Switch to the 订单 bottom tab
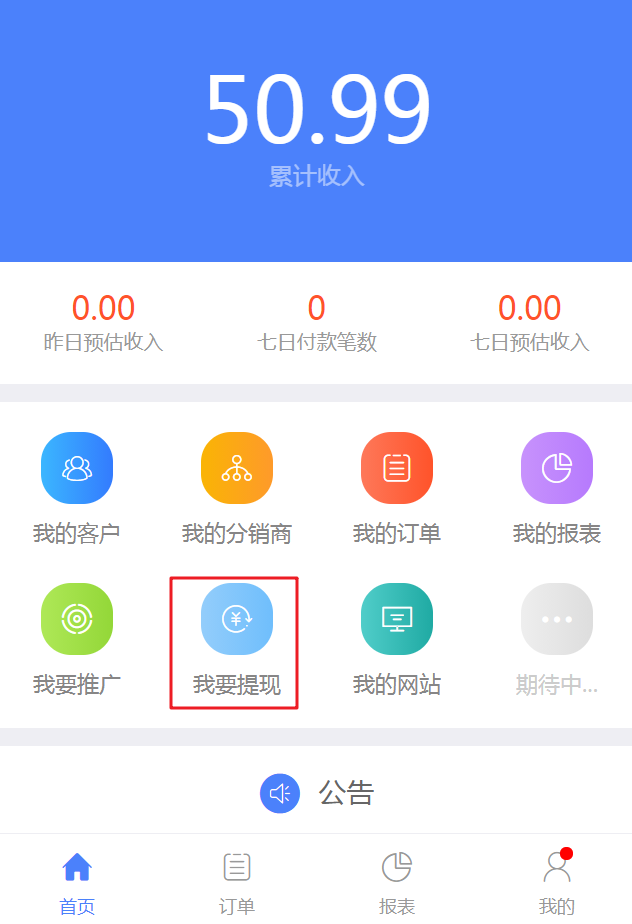This screenshot has height=924, width=632. (237, 880)
